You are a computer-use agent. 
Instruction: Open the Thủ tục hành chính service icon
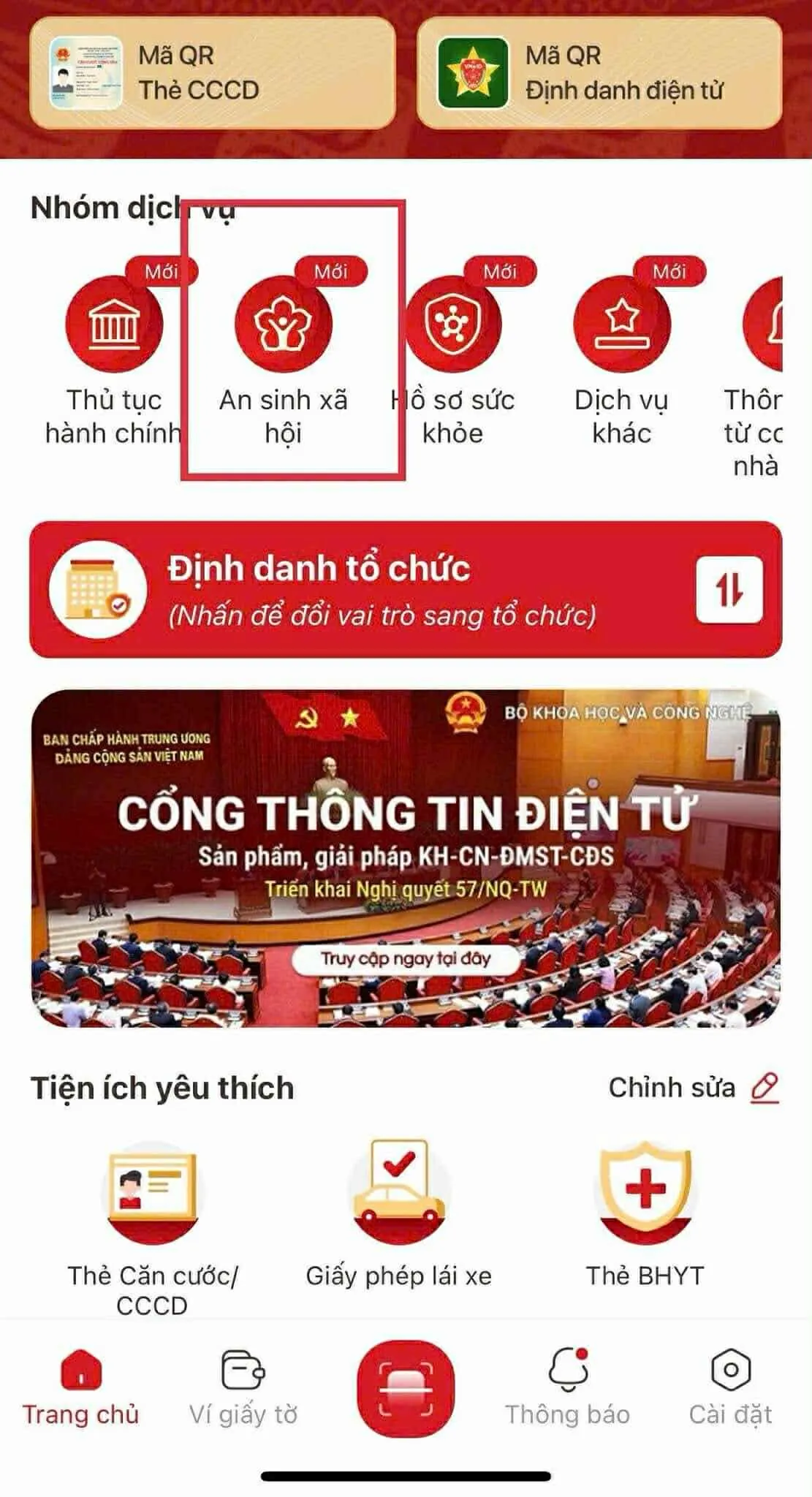[113, 325]
